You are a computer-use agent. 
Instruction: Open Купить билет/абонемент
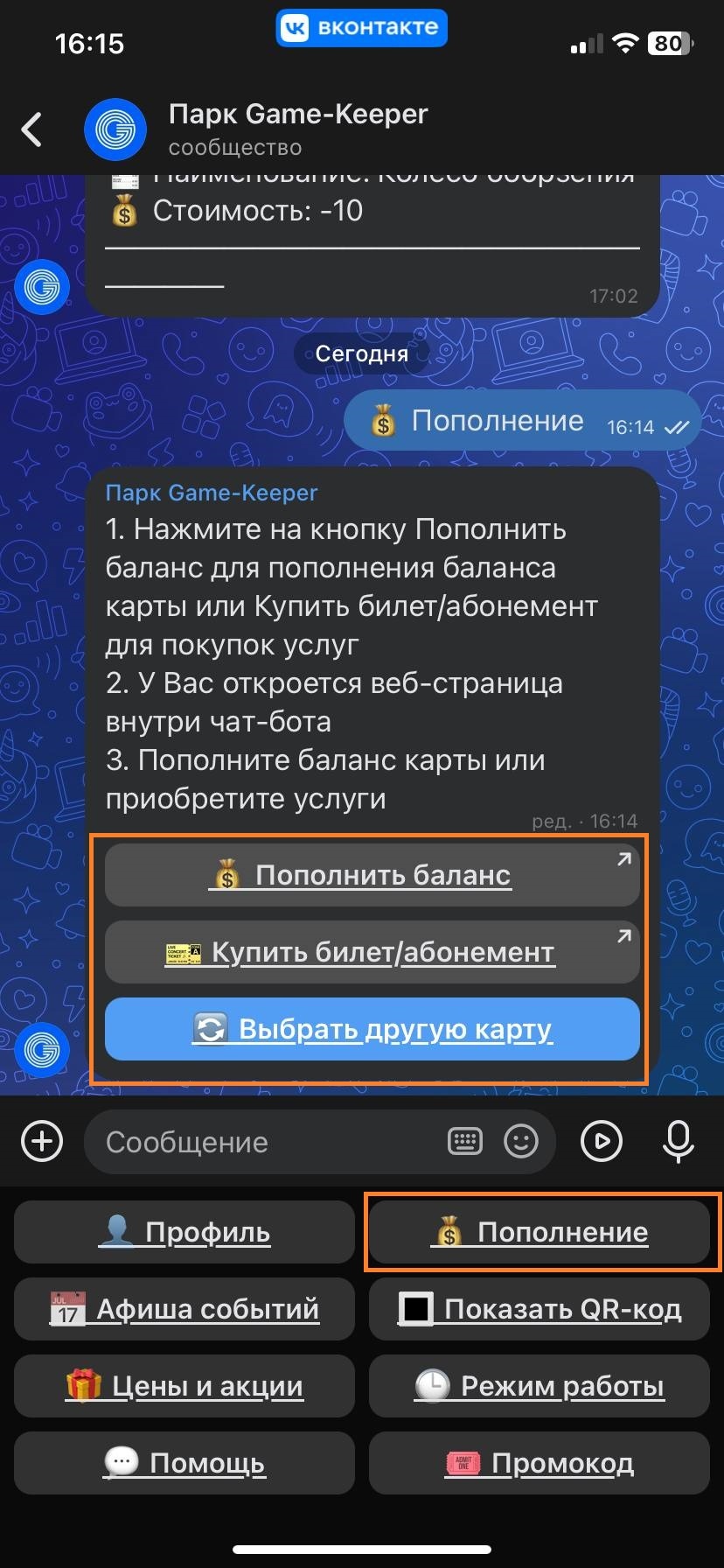click(x=372, y=952)
